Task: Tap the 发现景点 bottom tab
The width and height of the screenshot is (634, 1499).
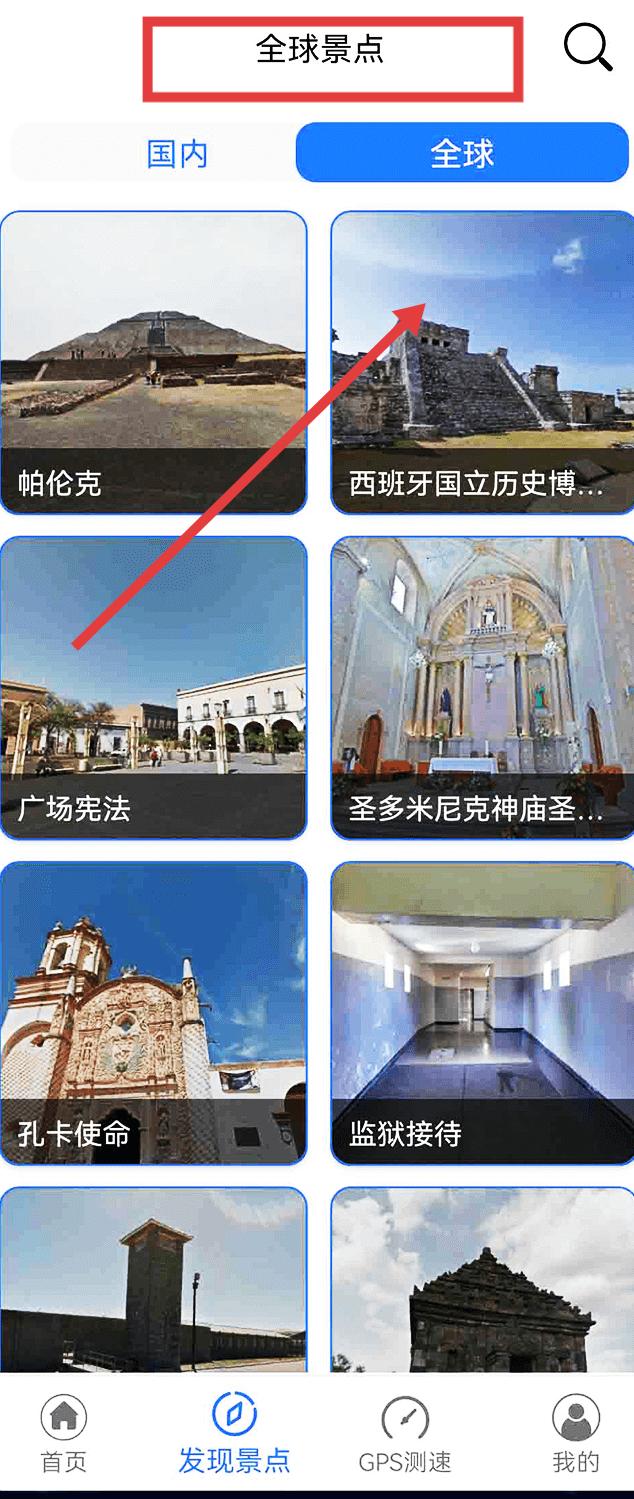Action: coord(235,1435)
